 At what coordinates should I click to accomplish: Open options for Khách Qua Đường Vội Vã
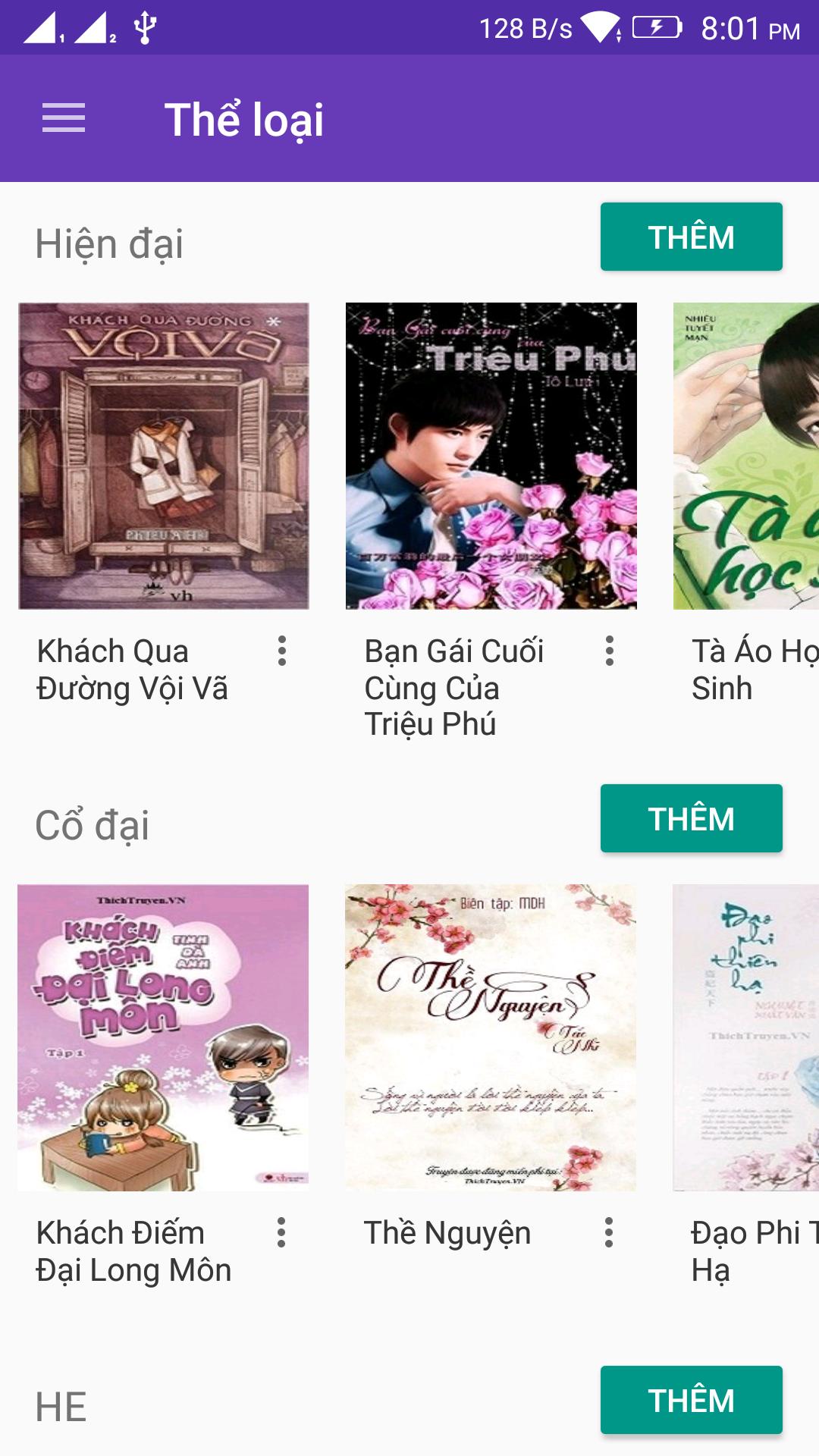pos(282,651)
